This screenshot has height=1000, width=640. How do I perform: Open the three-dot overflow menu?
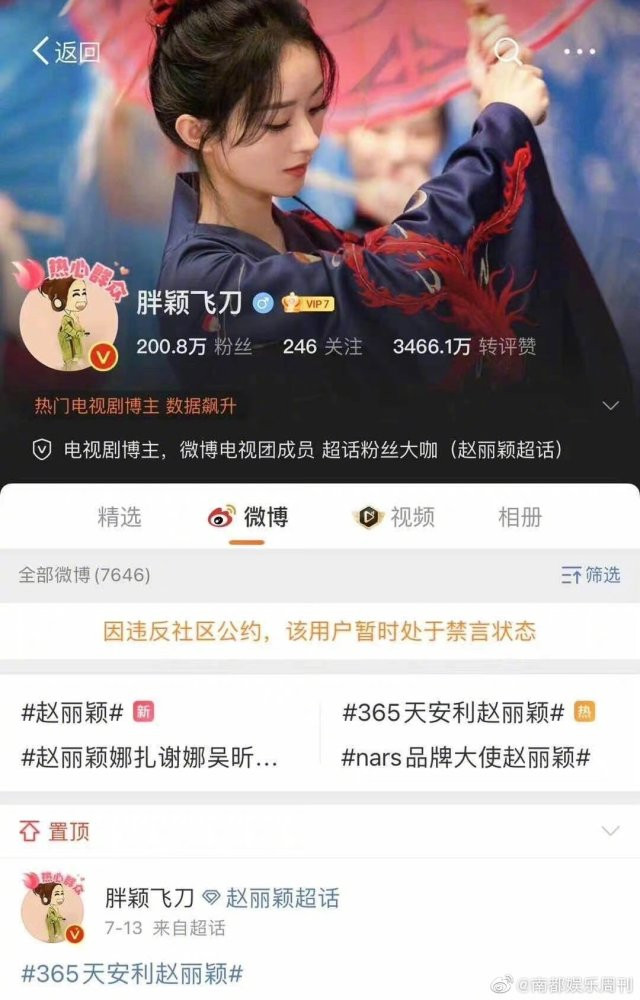580,51
